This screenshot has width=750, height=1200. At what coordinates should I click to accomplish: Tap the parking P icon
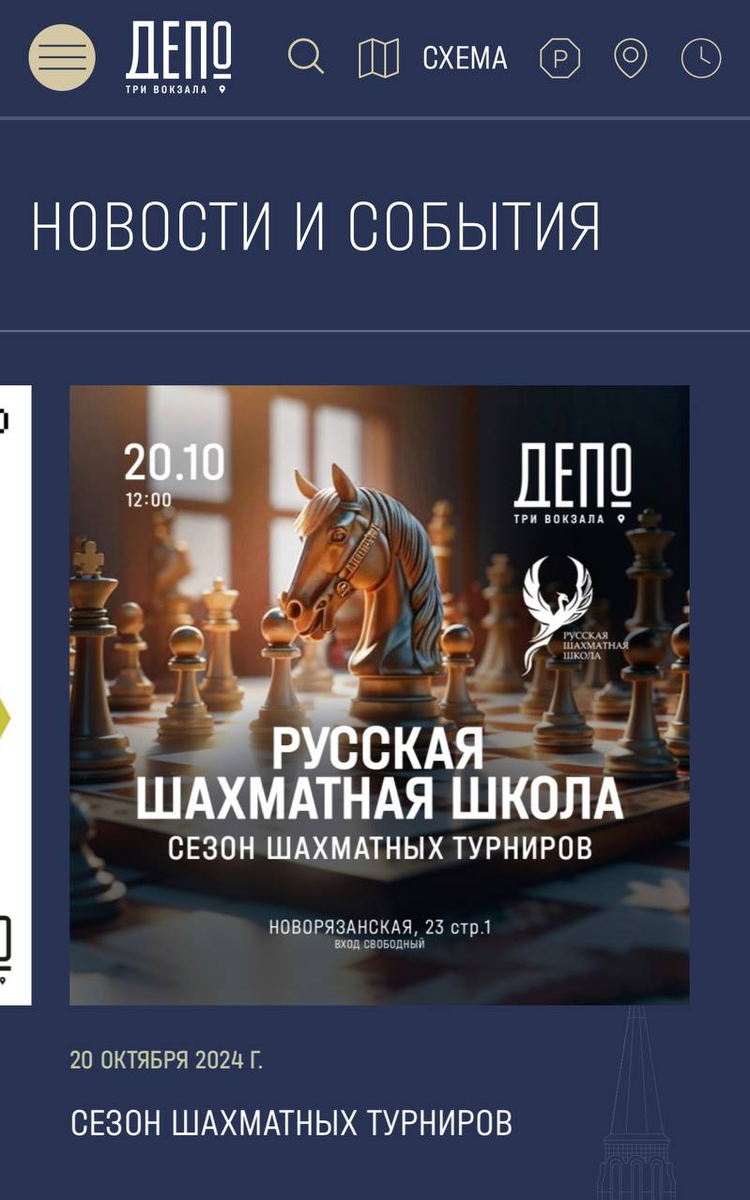tap(560, 59)
